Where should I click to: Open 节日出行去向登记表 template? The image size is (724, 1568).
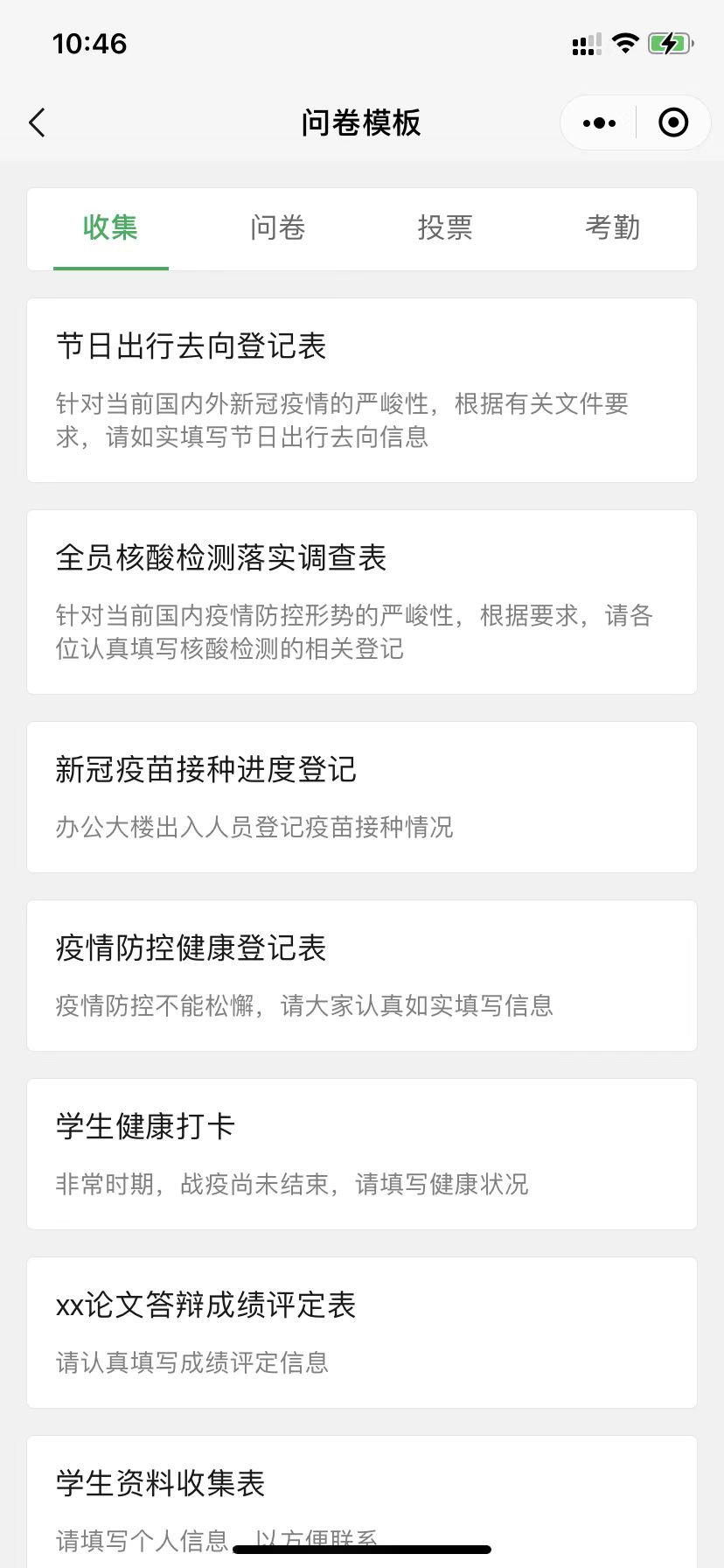[362, 390]
